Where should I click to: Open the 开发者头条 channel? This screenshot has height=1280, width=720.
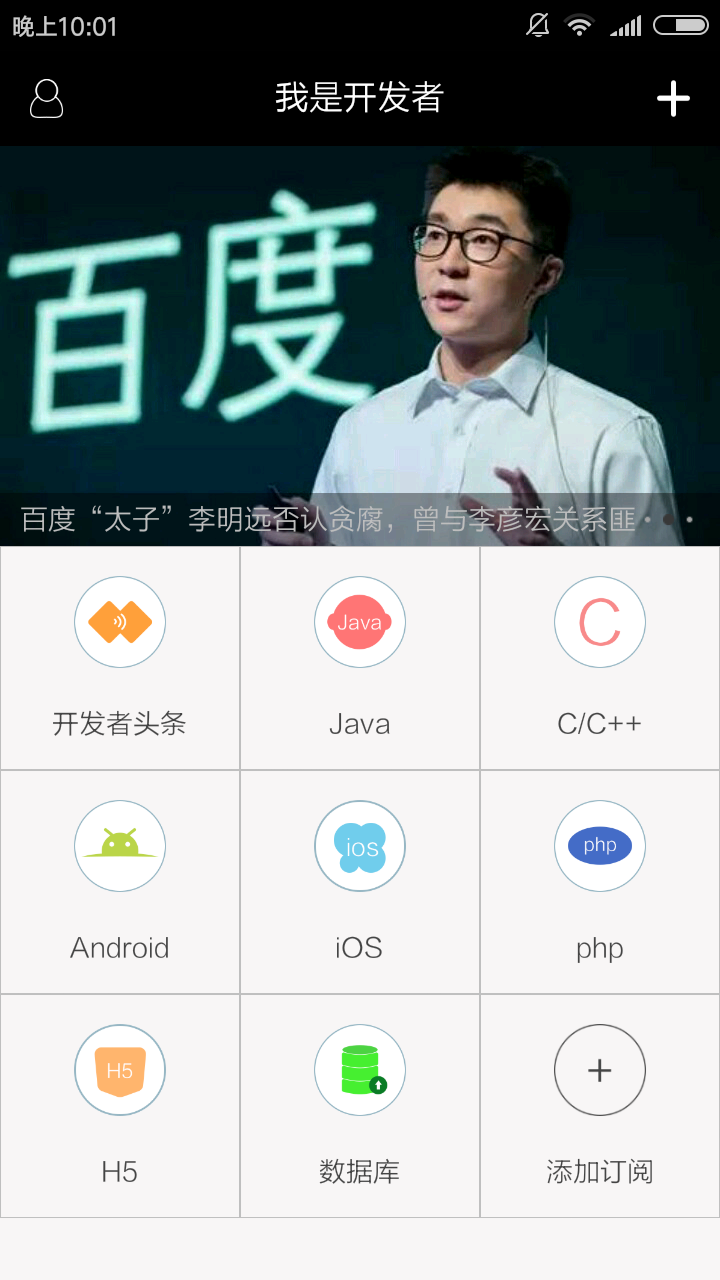click(x=120, y=657)
